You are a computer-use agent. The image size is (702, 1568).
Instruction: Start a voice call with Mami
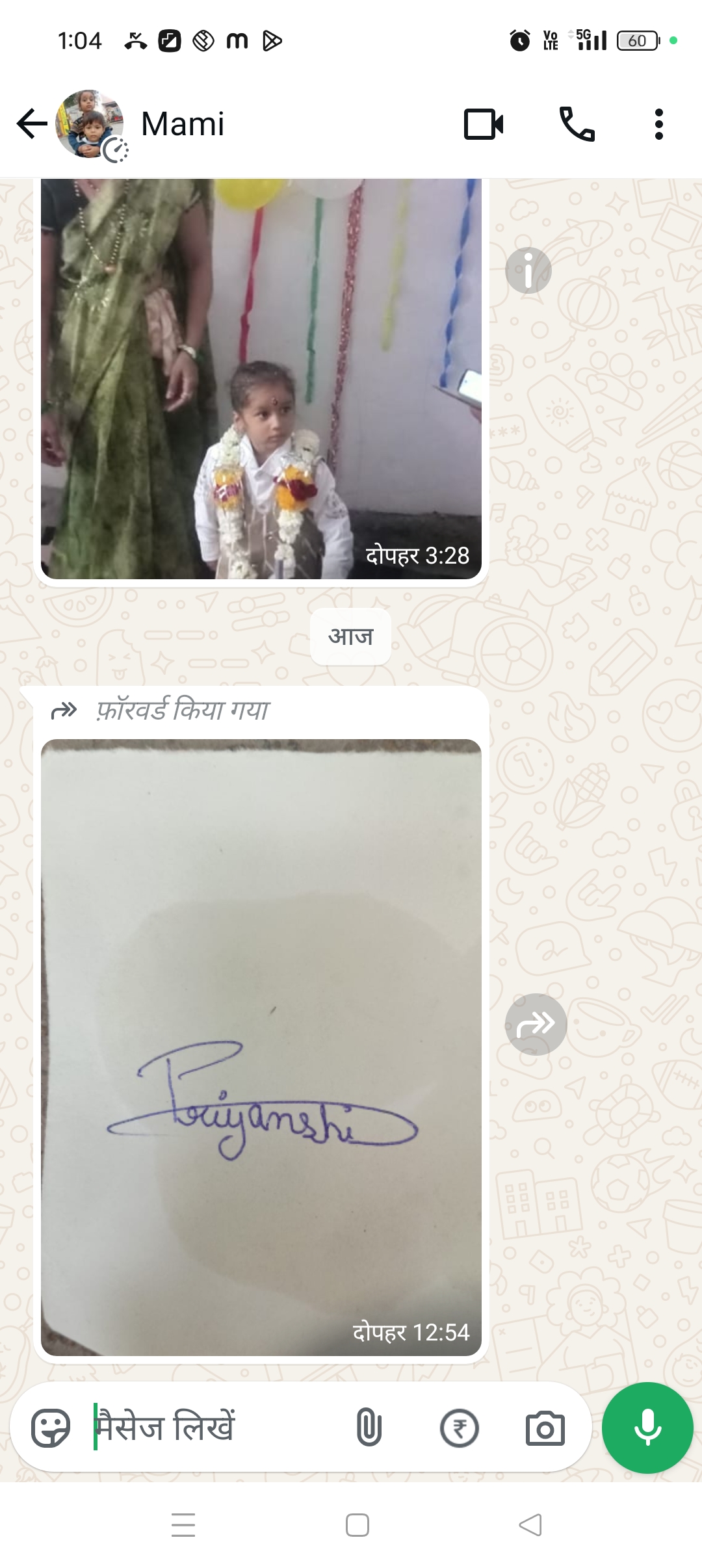[x=577, y=124]
